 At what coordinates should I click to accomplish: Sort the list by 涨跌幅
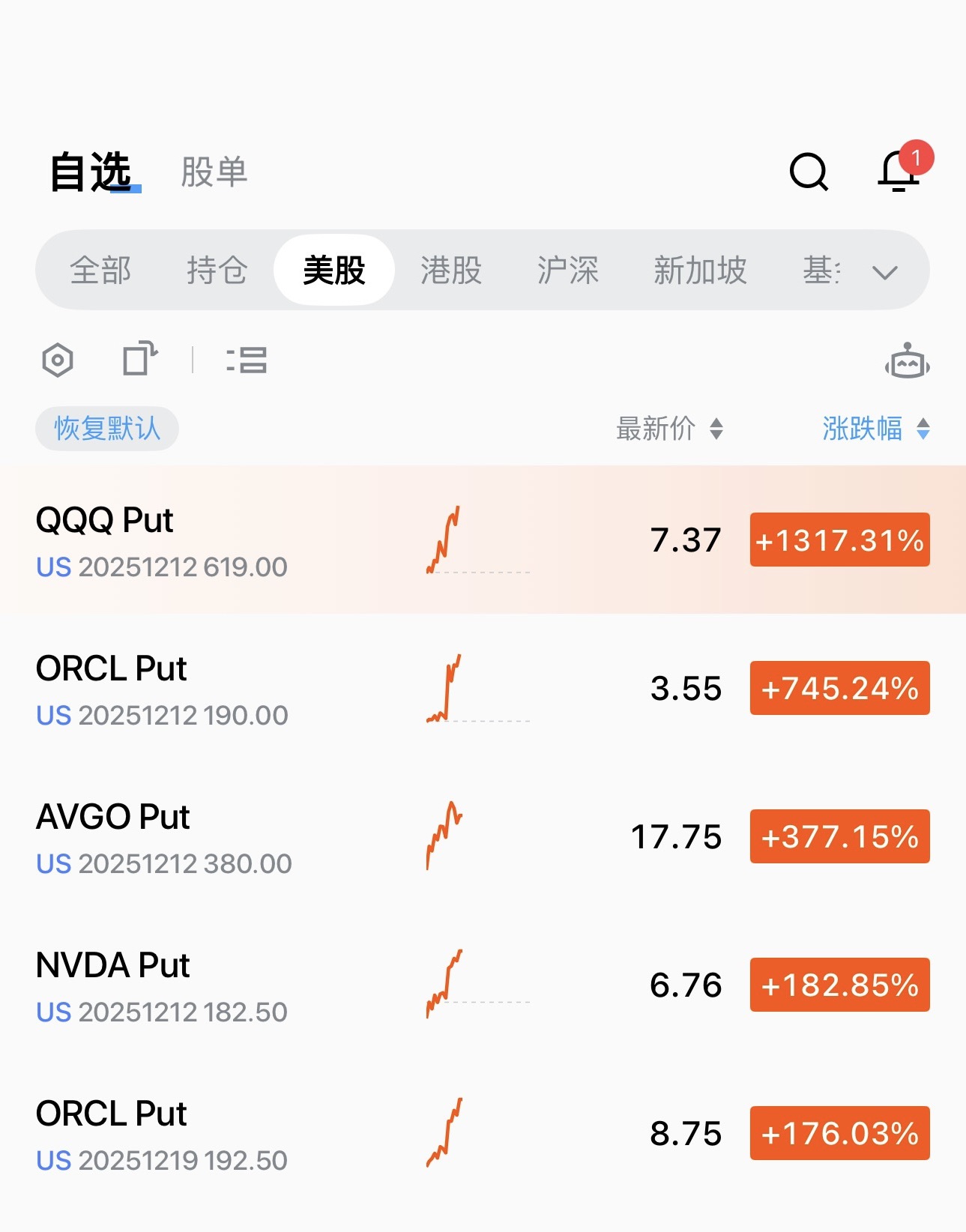coord(875,429)
